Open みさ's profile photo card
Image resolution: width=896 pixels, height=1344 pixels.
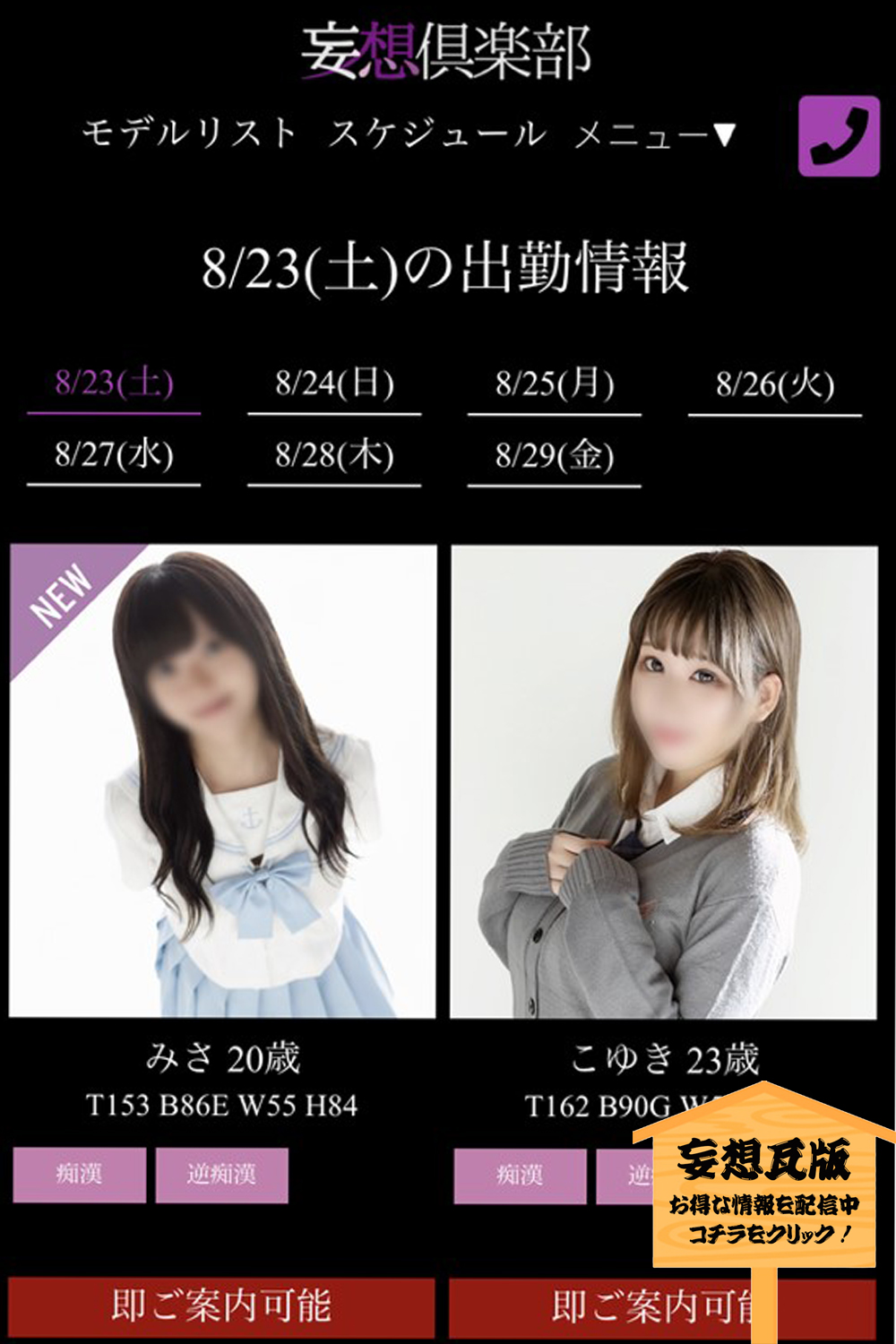point(222,781)
